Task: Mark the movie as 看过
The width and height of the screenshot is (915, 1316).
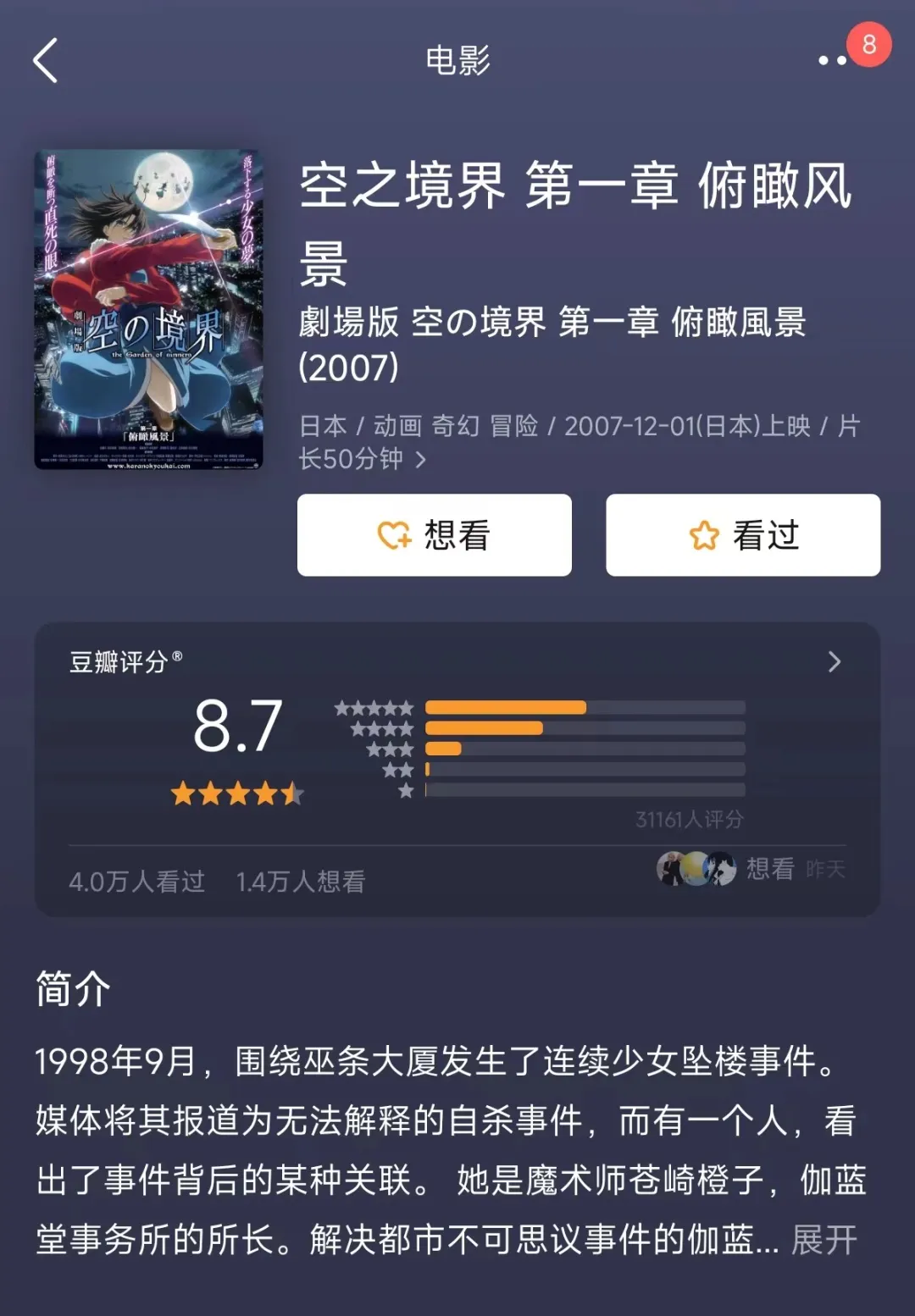Action: [743, 535]
